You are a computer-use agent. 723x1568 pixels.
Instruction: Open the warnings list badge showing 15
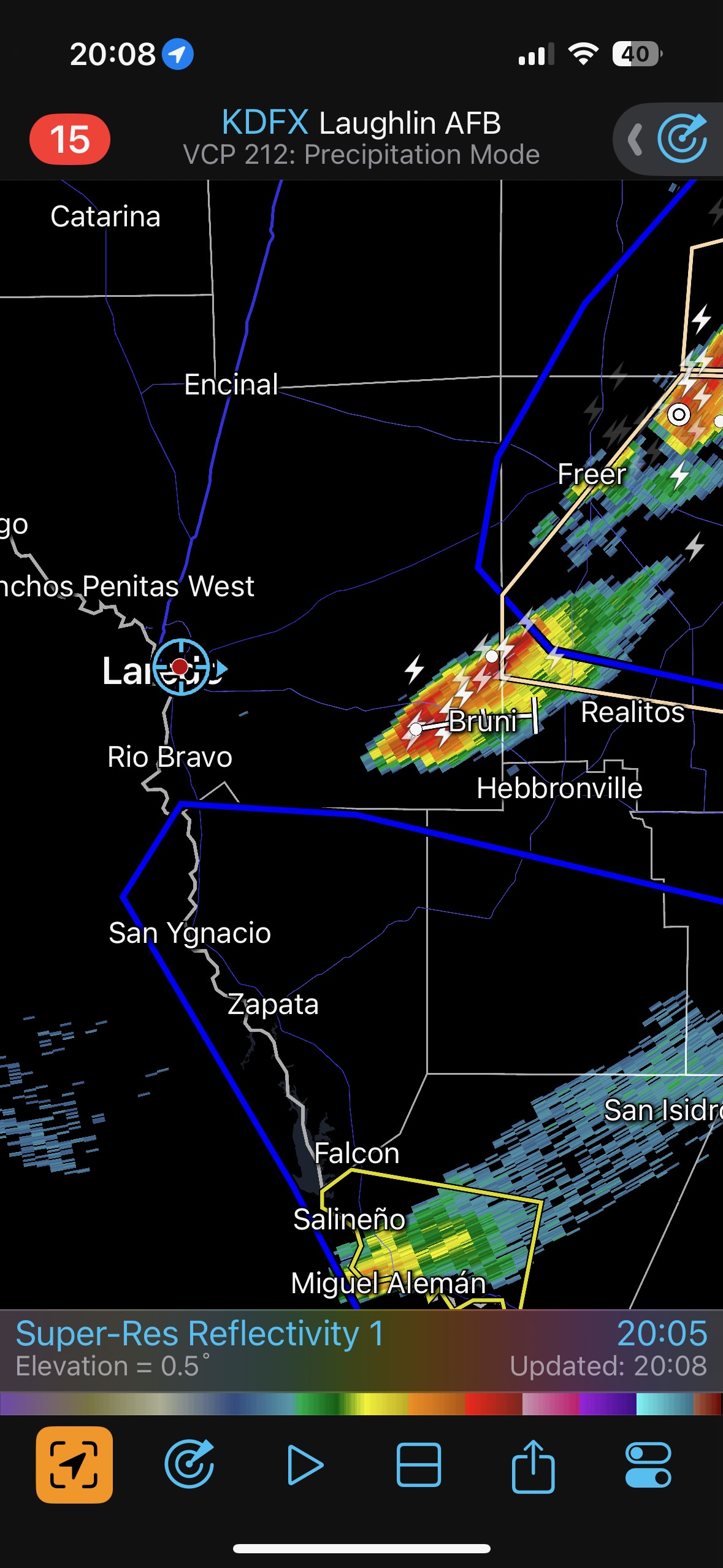[x=70, y=139]
